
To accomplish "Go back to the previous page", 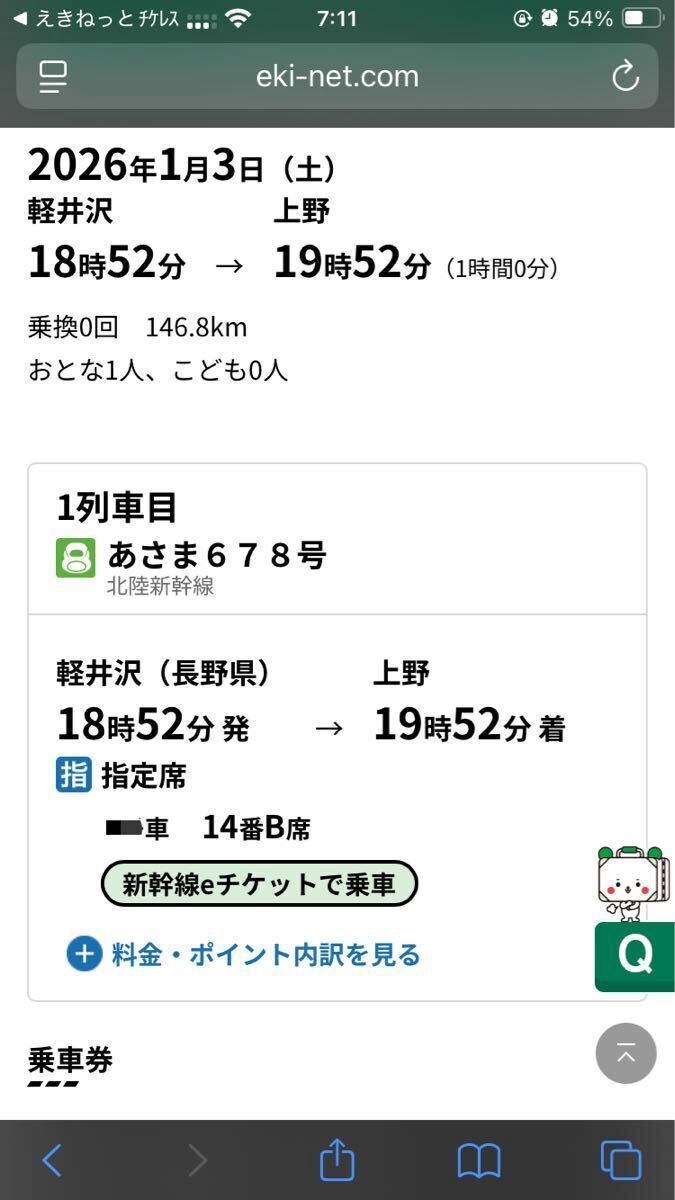I will coord(52,1160).
